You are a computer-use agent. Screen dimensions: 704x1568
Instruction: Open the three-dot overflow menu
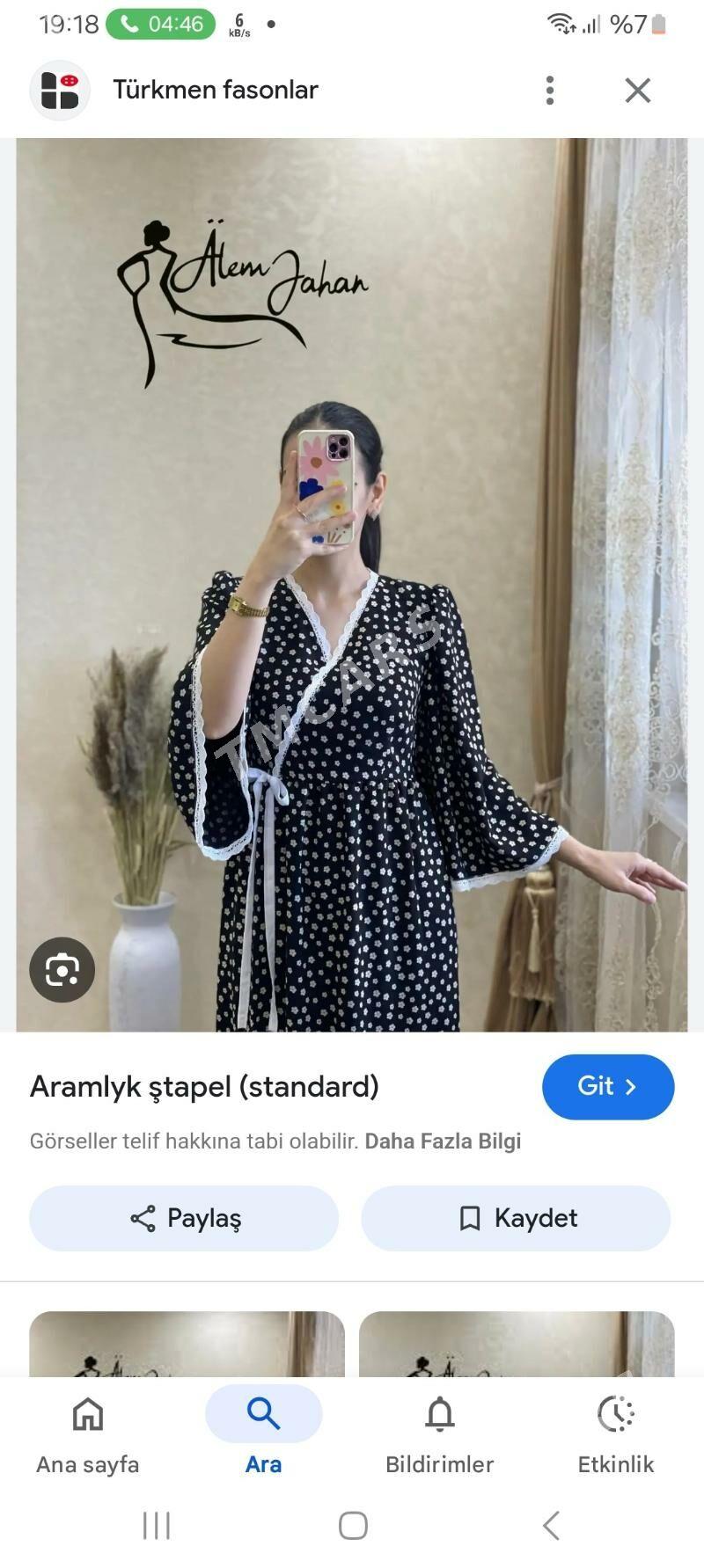tap(550, 90)
